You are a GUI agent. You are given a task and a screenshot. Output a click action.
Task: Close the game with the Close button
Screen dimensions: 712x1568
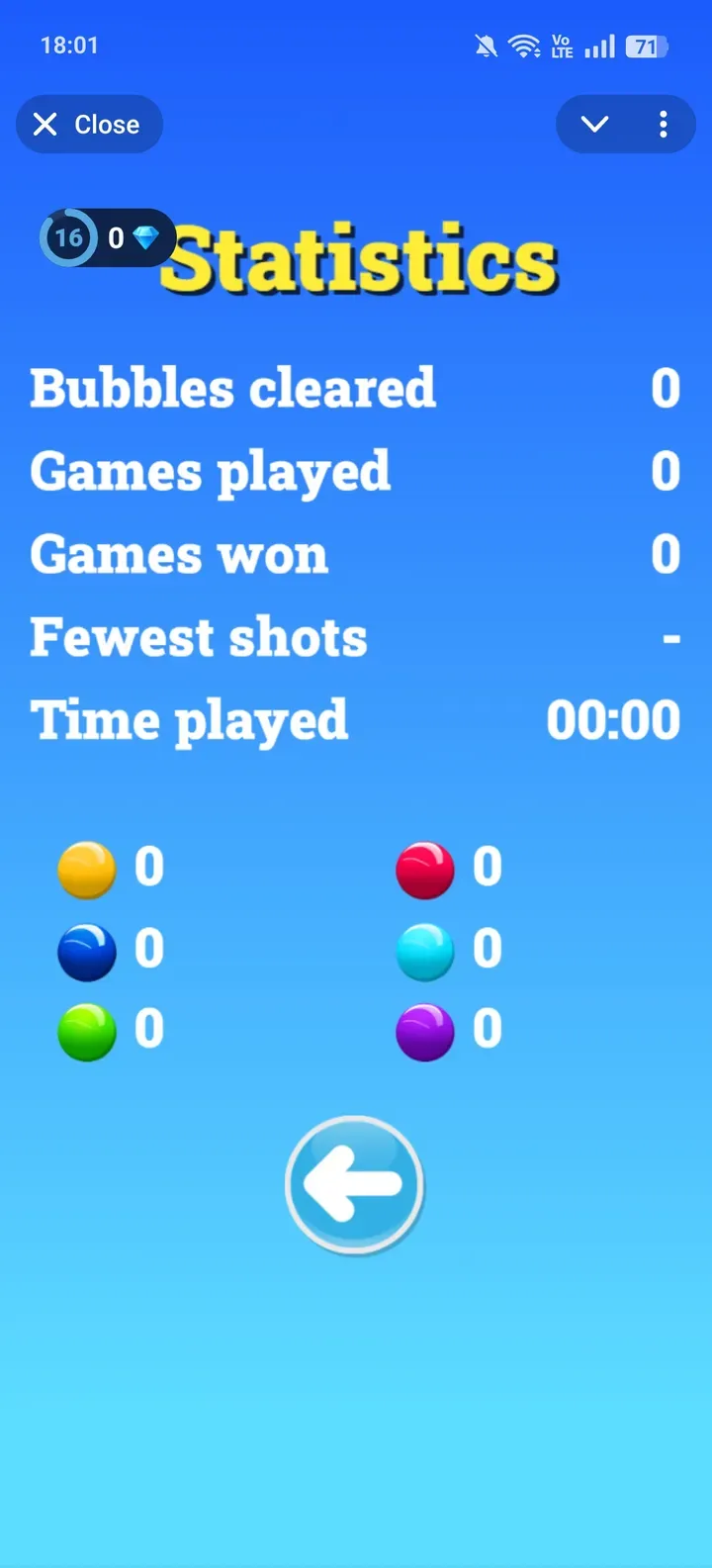point(89,124)
